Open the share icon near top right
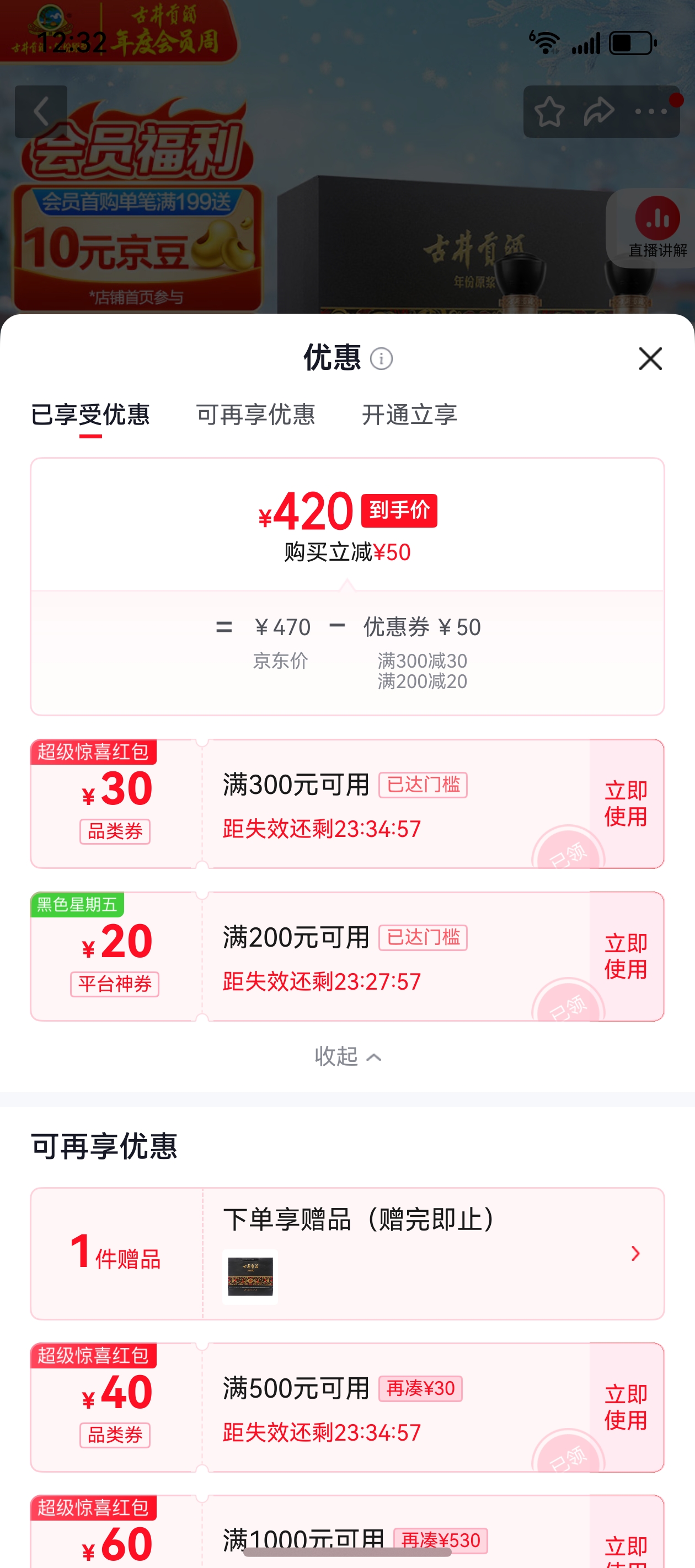 coord(598,111)
